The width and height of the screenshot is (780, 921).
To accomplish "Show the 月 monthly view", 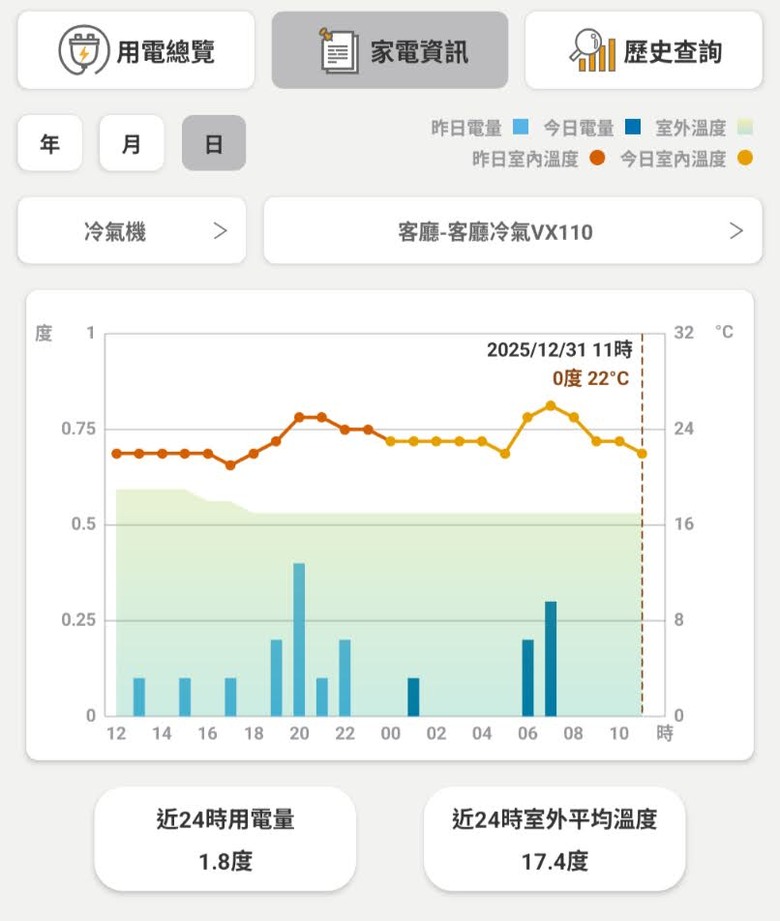I will (x=131, y=144).
